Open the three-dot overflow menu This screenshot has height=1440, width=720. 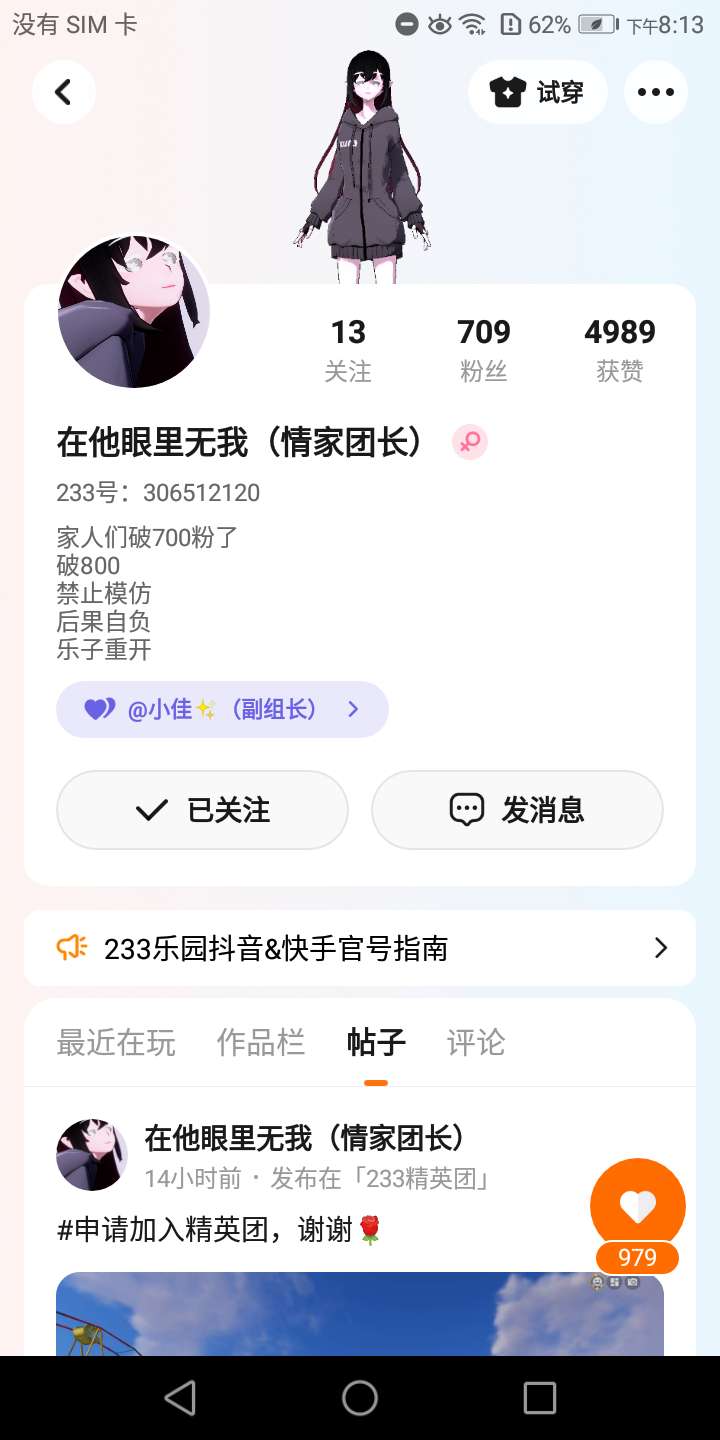[656, 92]
